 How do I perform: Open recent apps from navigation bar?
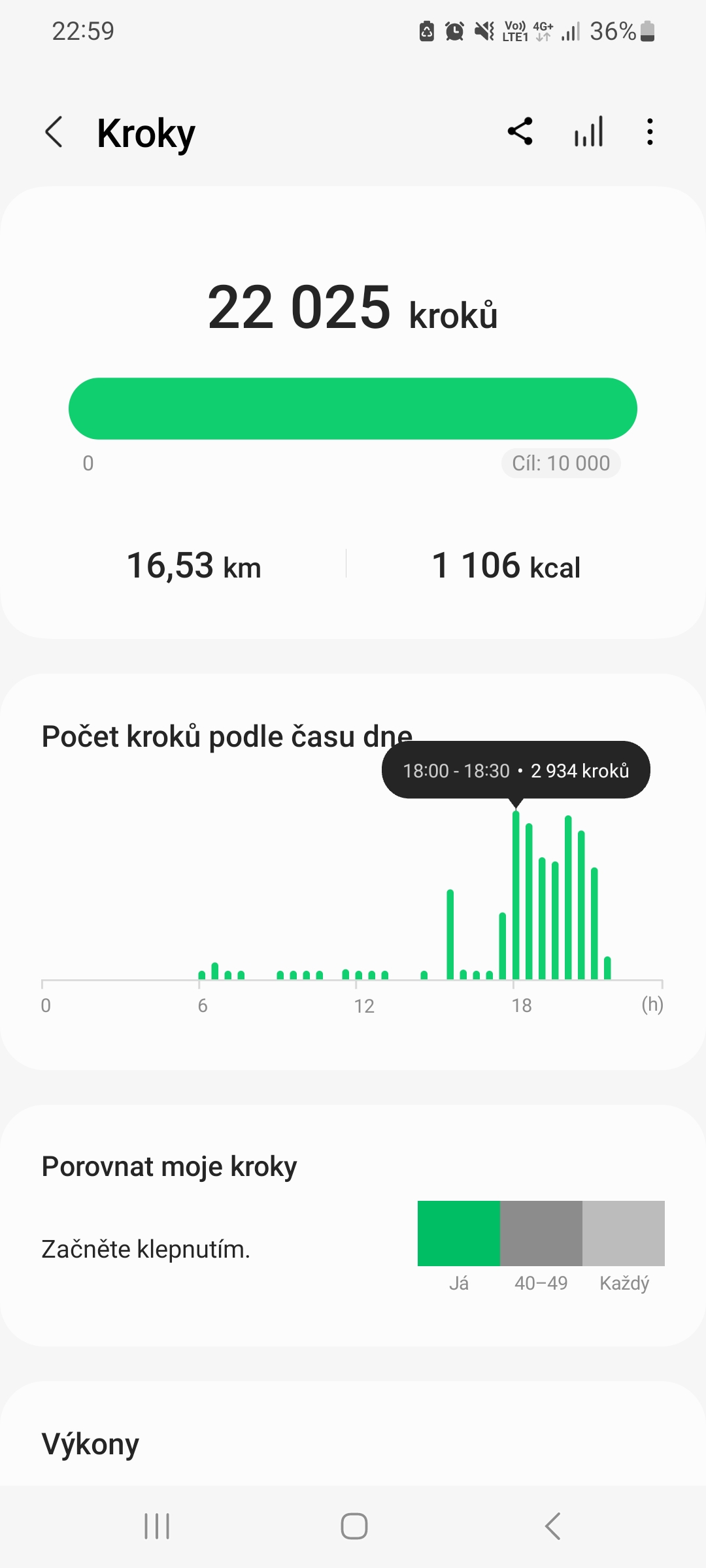157,1526
